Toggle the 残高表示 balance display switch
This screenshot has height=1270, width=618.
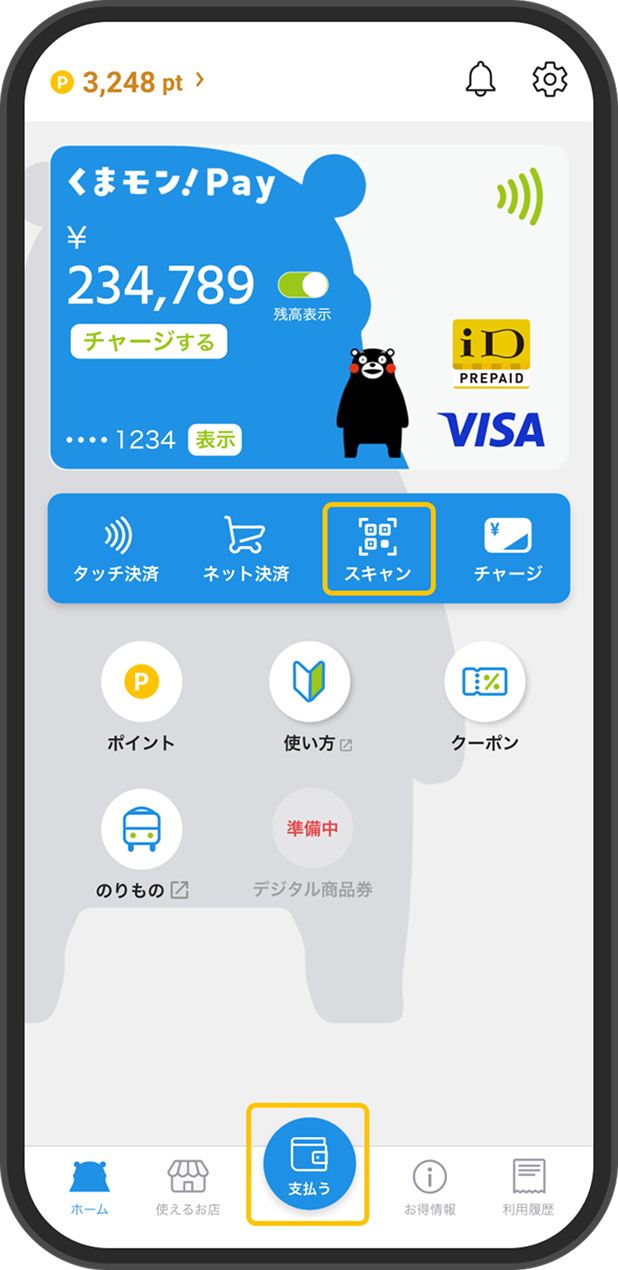click(302, 285)
